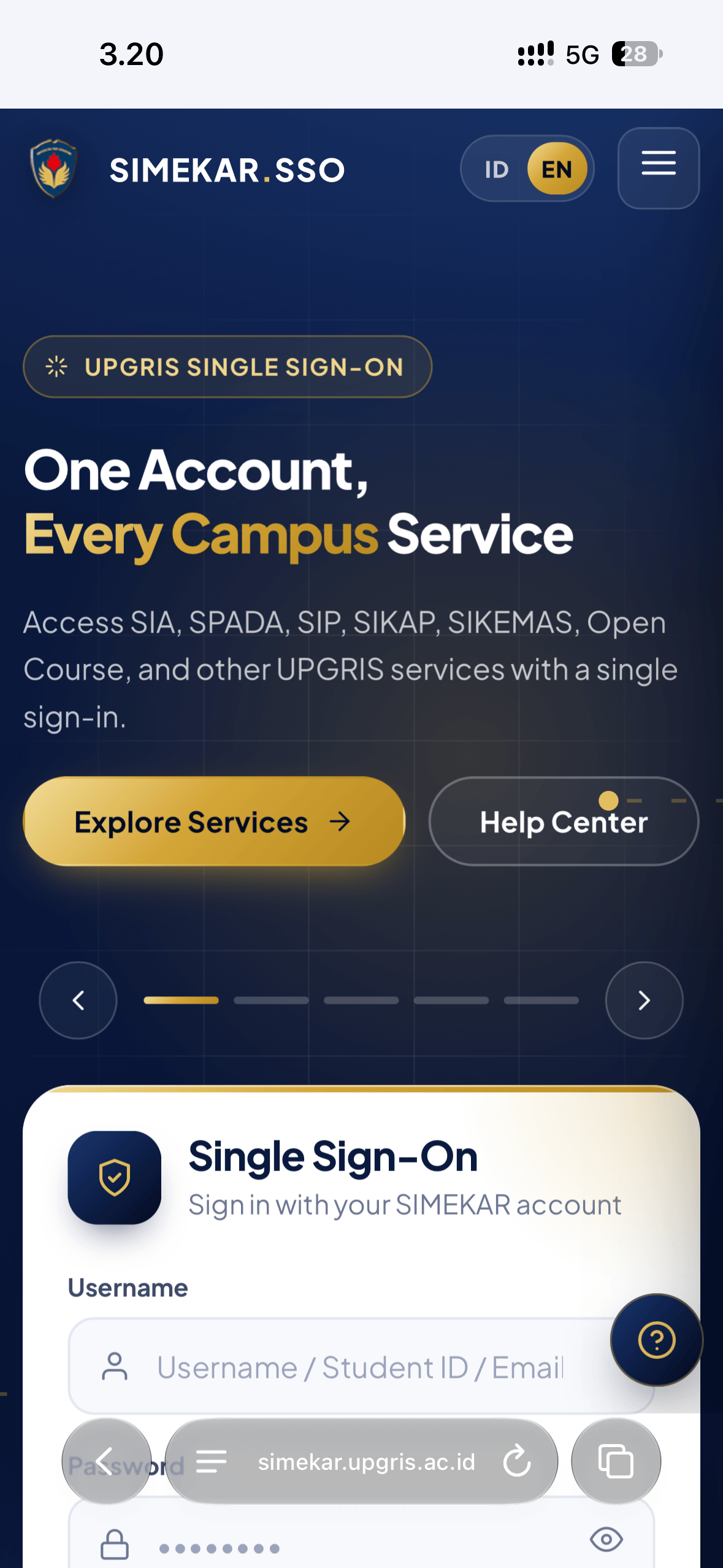The width and height of the screenshot is (723, 1568).
Task: Tap the password input field
Action: point(361,1534)
